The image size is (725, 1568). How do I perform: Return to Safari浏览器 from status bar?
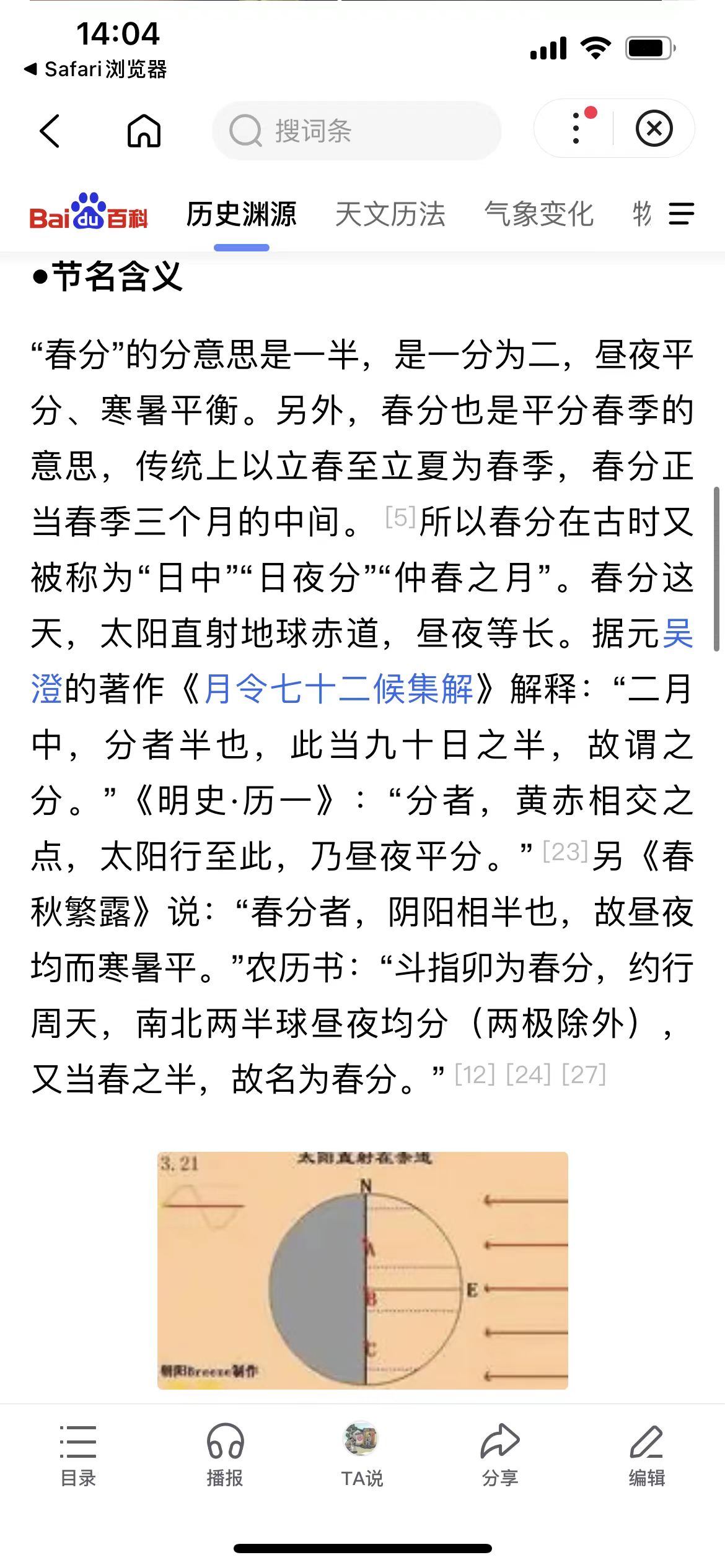pyautogui.click(x=95, y=69)
